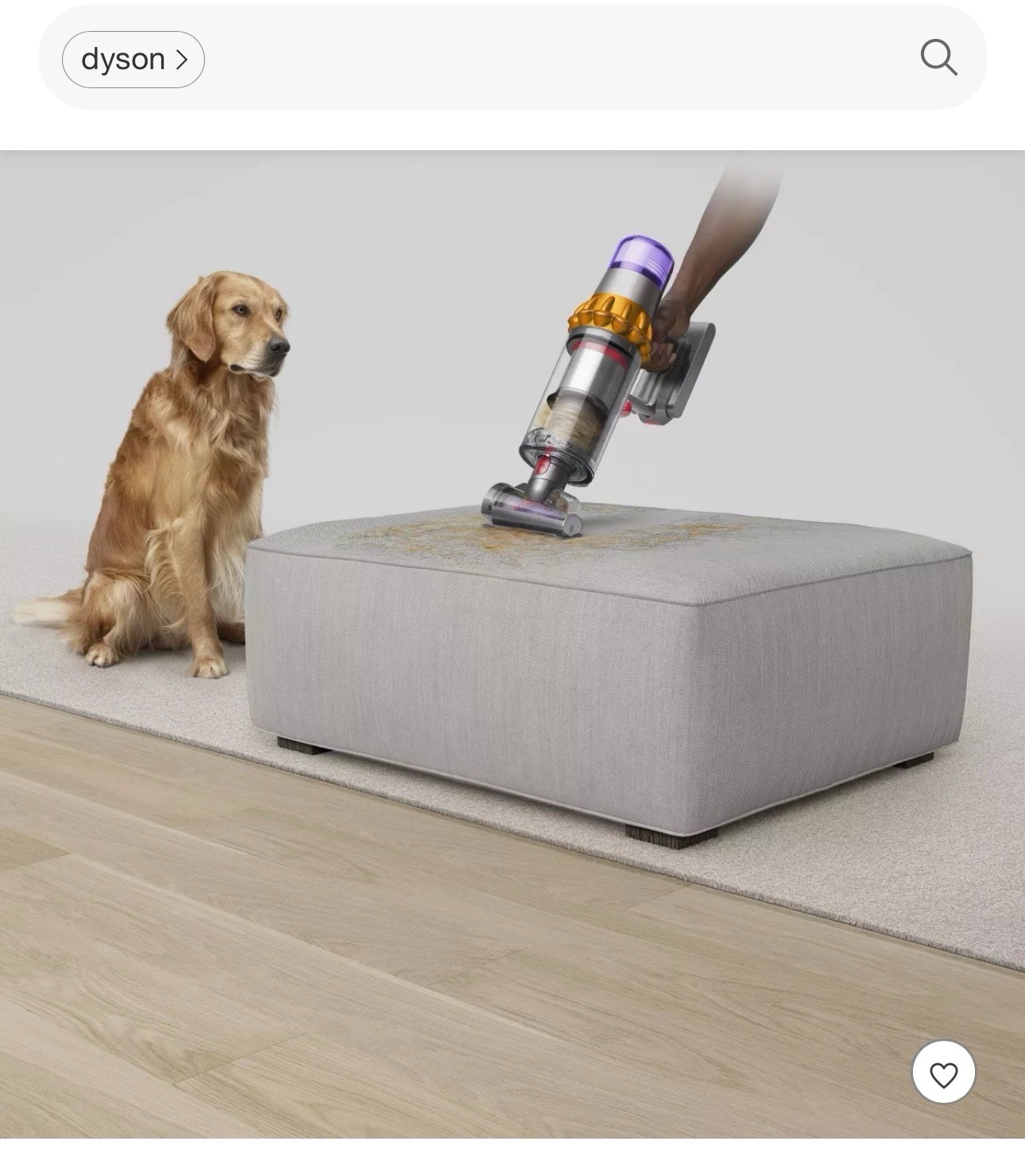1025x1176 pixels.
Task: Tap the magnifying glass search icon
Action: [938, 58]
